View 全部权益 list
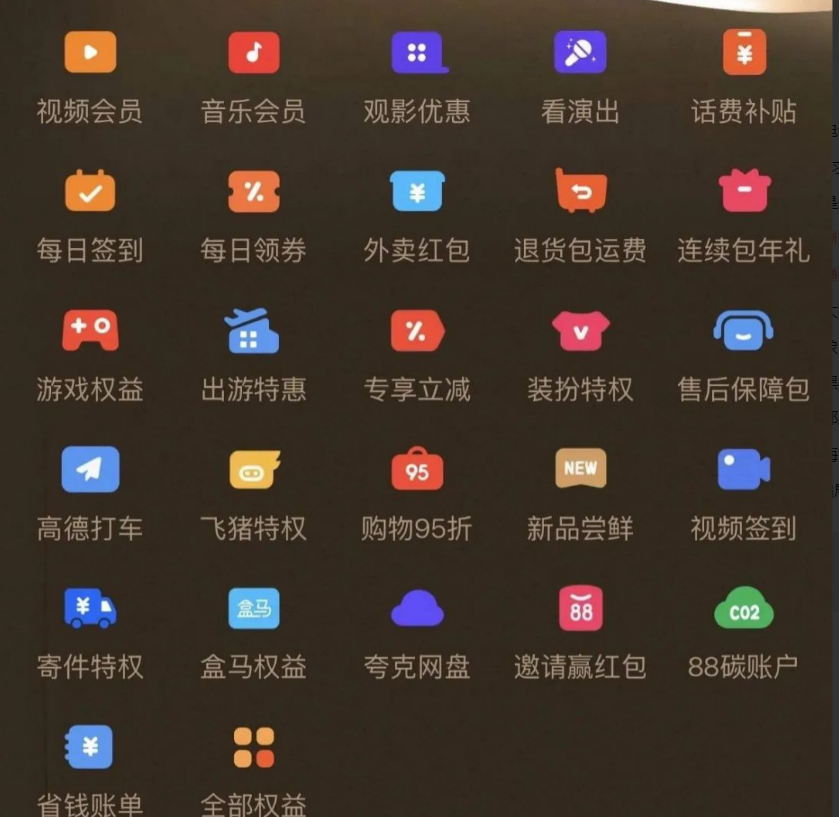This screenshot has height=817, width=839. (x=253, y=748)
